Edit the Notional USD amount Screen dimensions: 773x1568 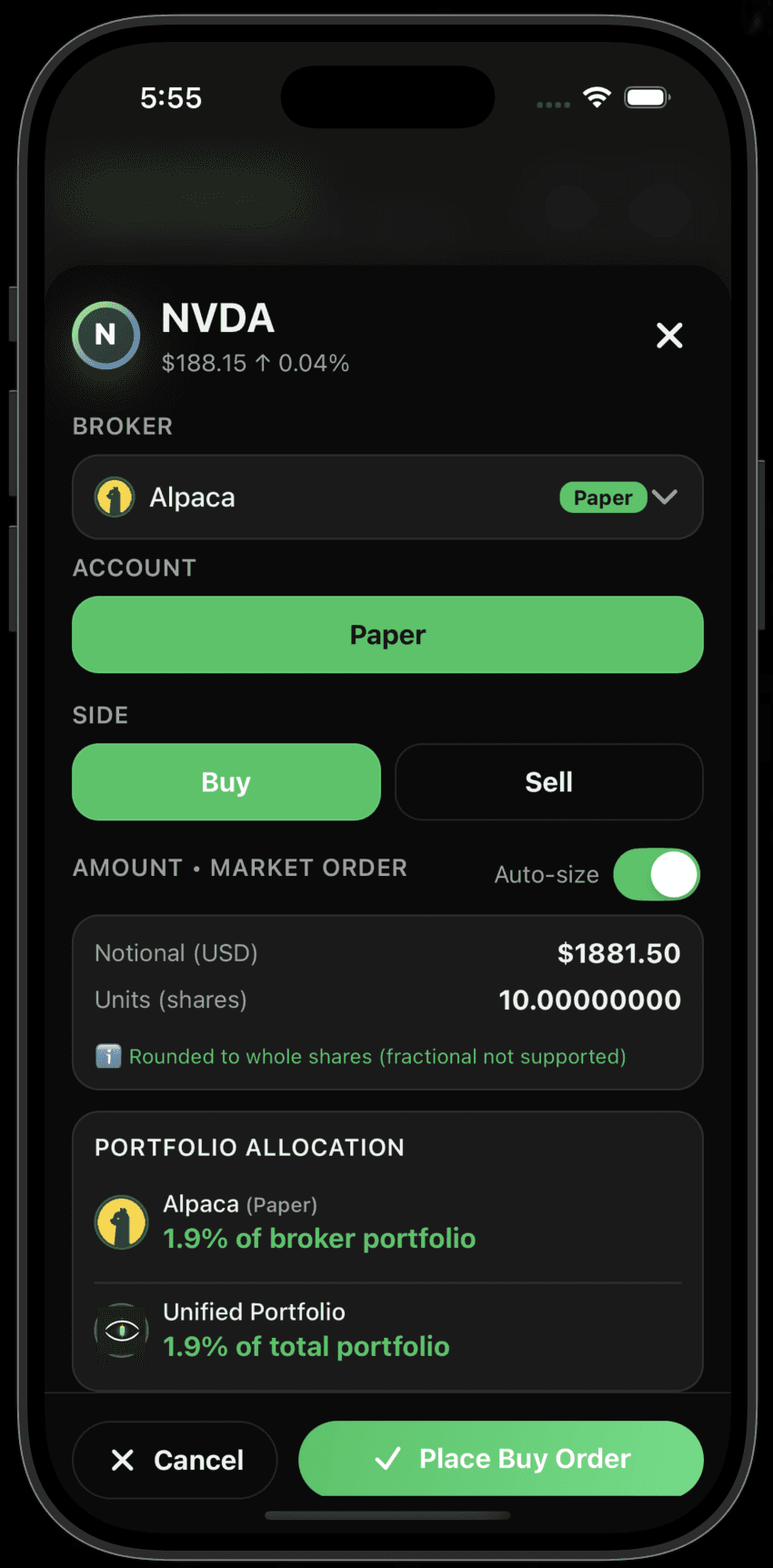click(x=618, y=953)
